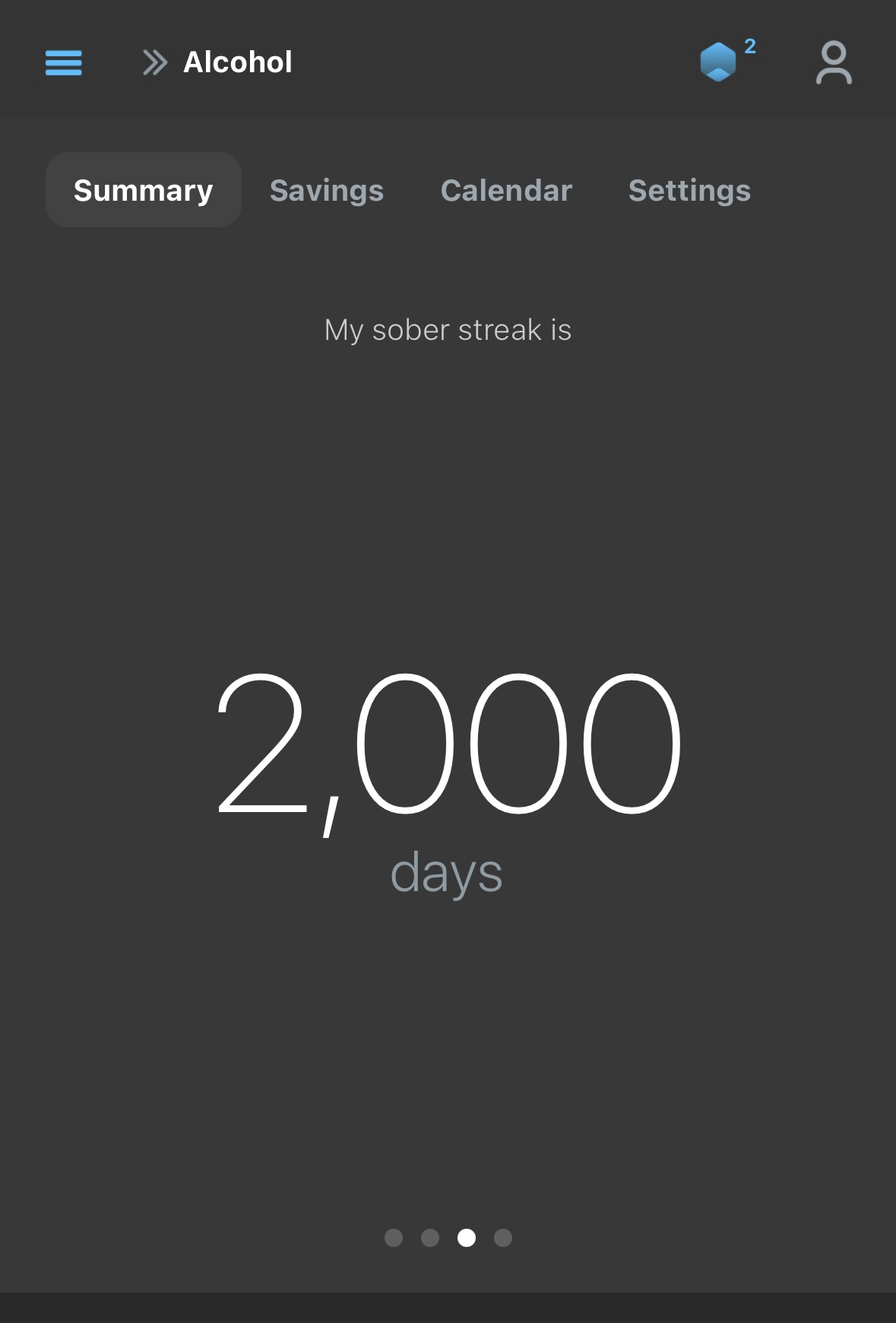Viewport: 896px width, 1323px height.
Task: Jump to the first summary page dot
Action: (x=394, y=1238)
